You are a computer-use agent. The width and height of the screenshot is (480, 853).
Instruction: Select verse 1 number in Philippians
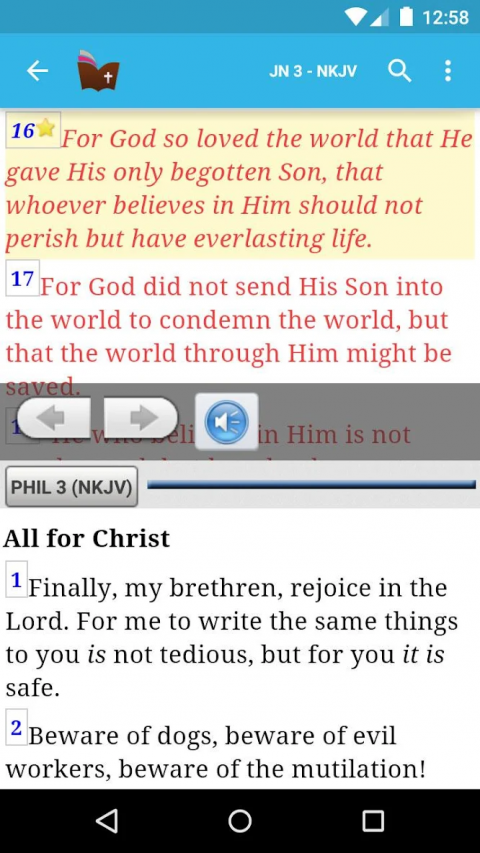point(16,580)
